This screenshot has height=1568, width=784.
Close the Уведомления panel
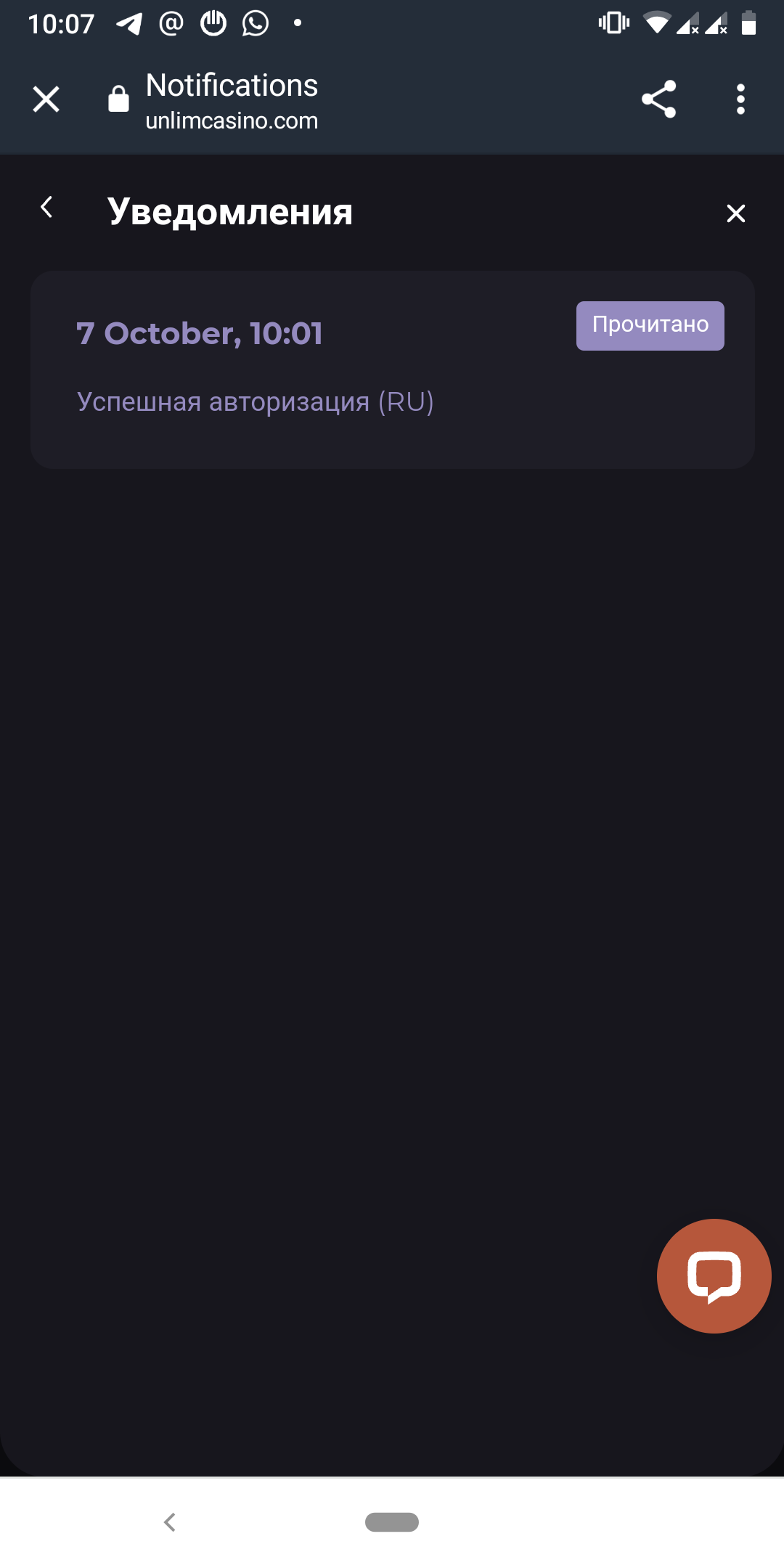736,213
